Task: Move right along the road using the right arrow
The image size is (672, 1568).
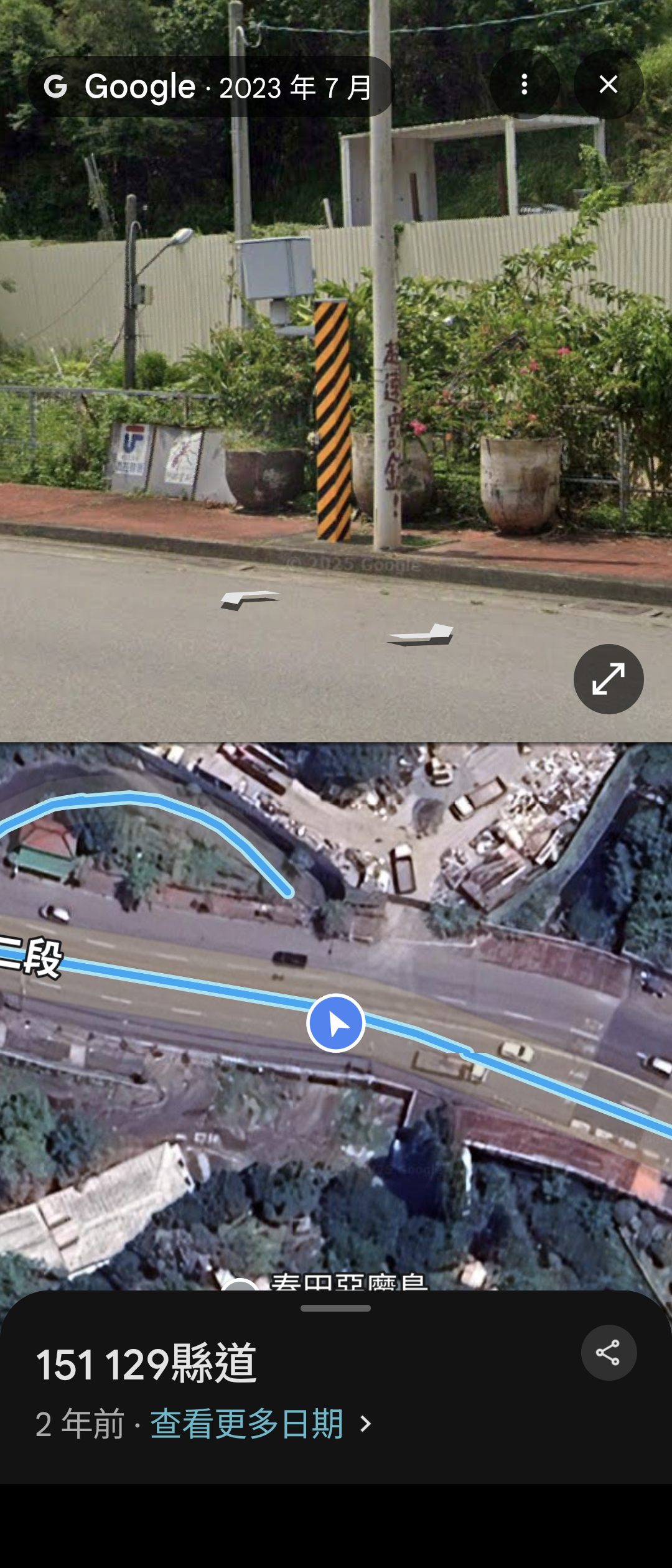Action: [x=421, y=635]
